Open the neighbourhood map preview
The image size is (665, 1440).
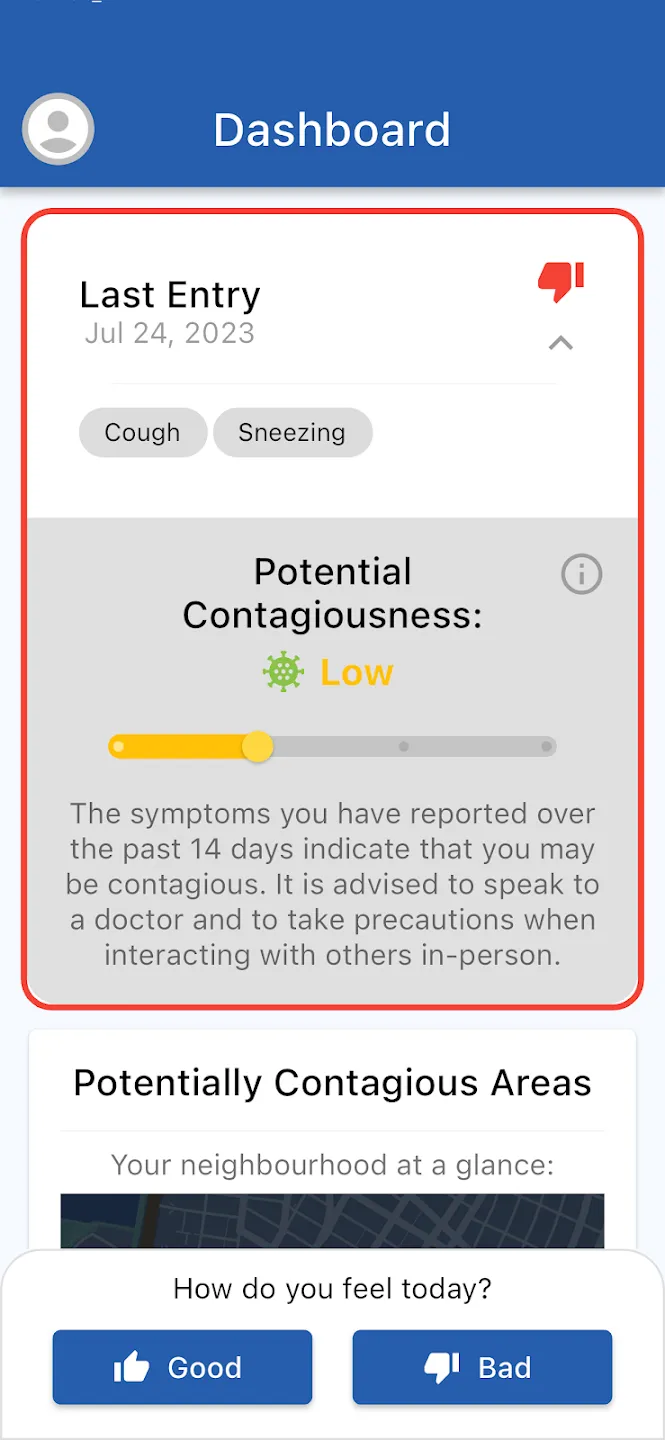tap(332, 1221)
